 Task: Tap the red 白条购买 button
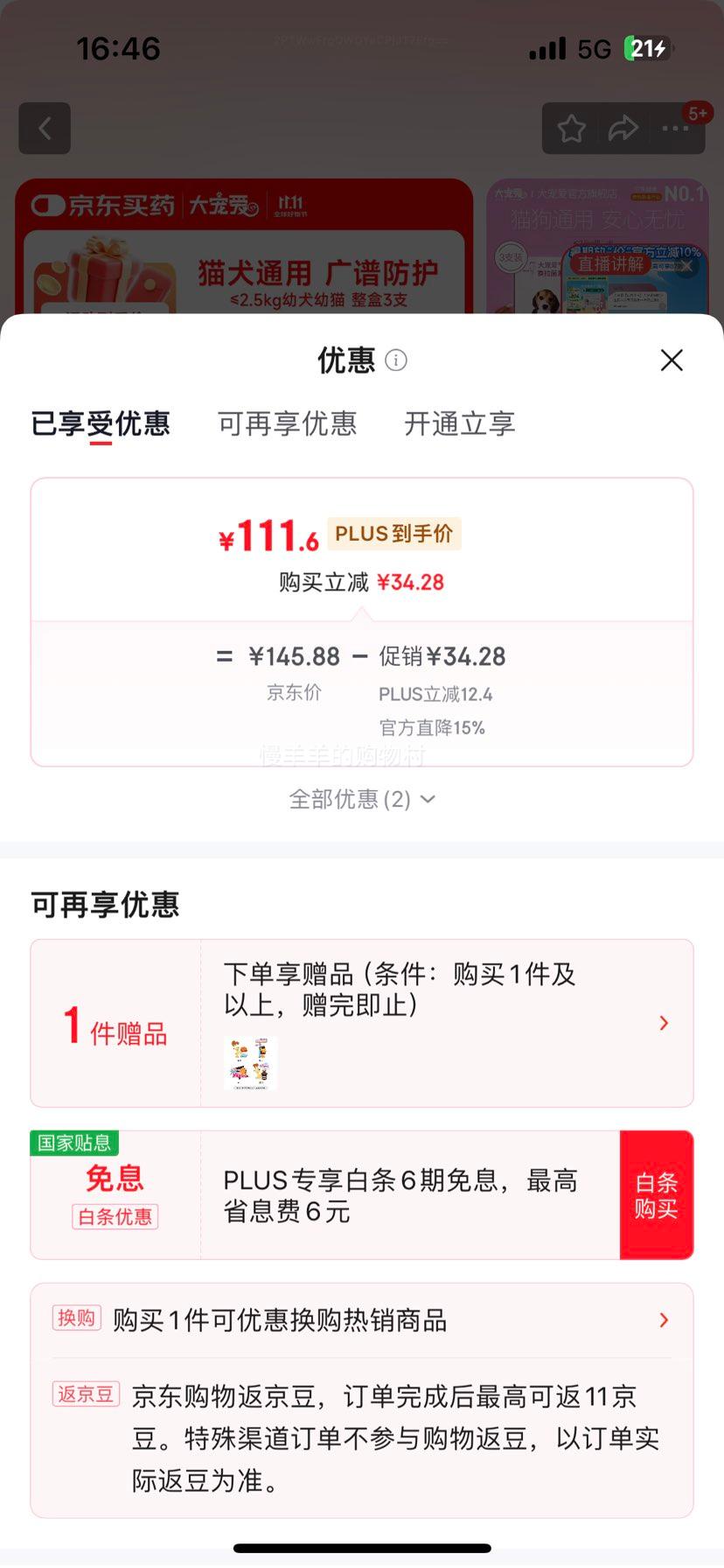coord(657,1193)
